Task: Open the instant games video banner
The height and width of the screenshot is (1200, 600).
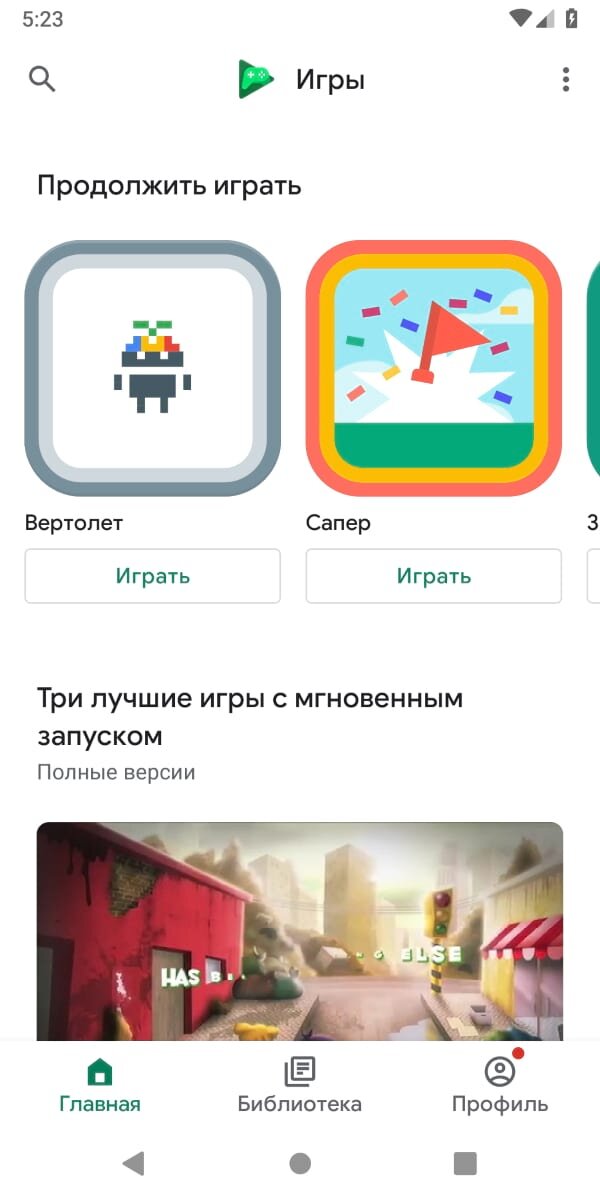Action: click(x=300, y=930)
